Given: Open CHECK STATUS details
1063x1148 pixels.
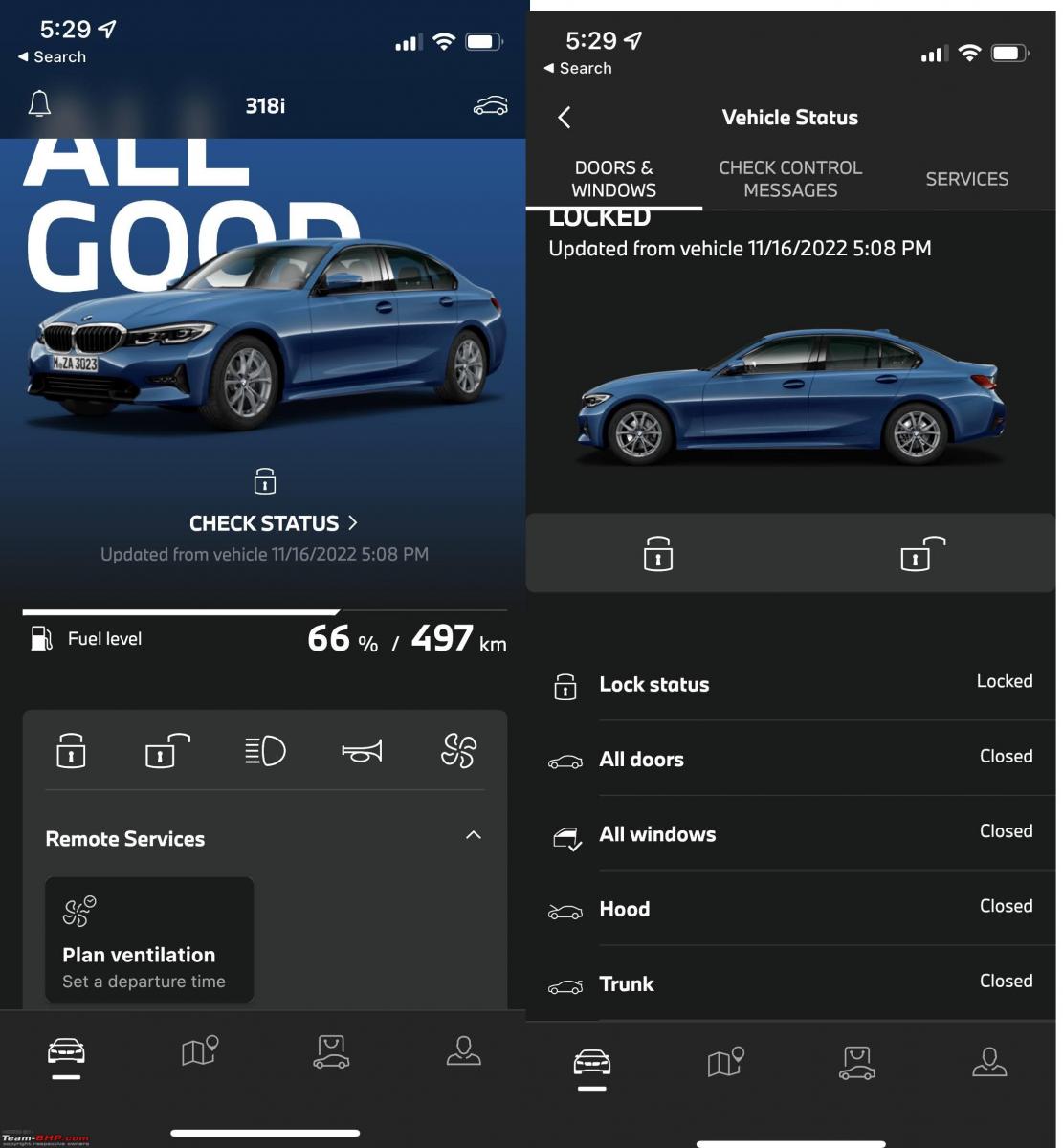Looking at the screenshot, I should point(273,523).
